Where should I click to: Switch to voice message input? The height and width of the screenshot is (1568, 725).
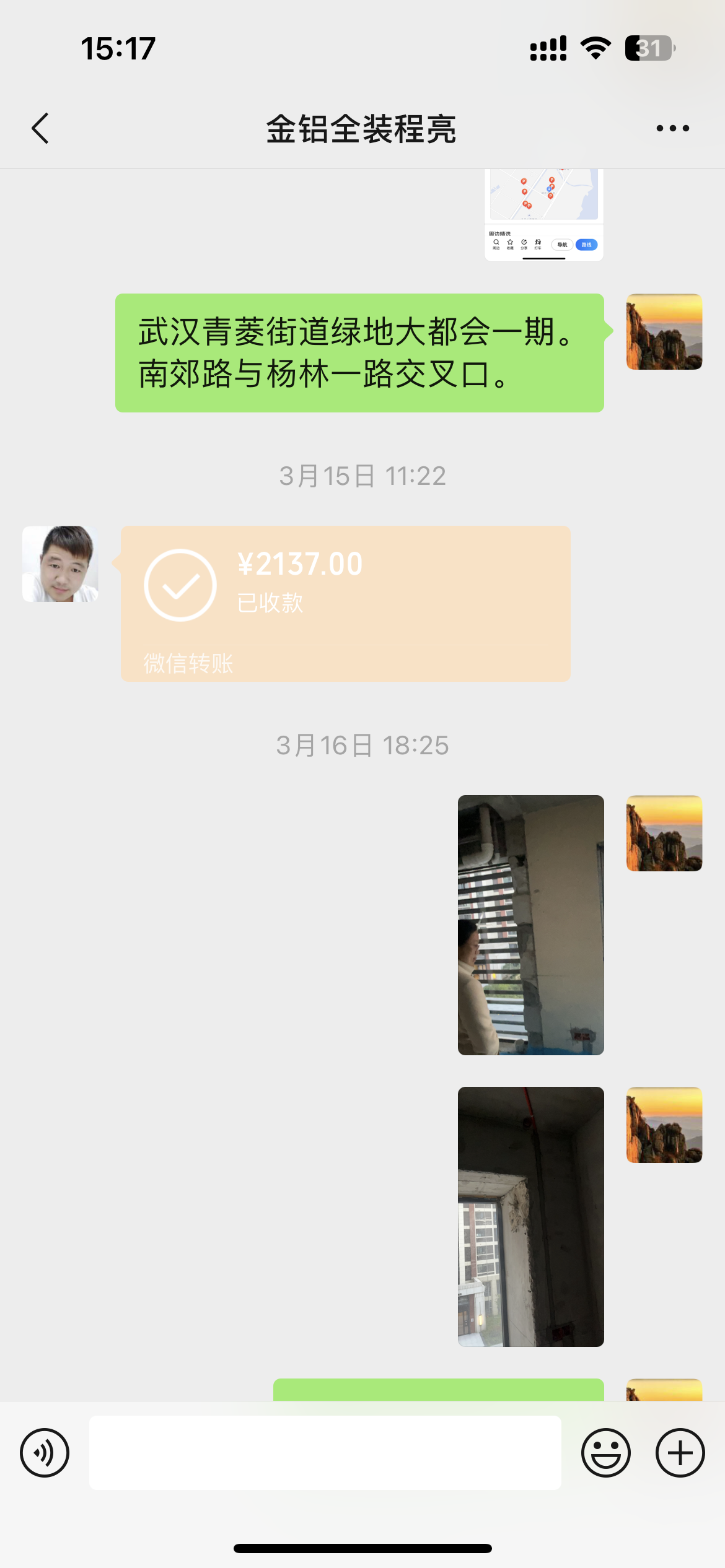tap(45, 1452)
